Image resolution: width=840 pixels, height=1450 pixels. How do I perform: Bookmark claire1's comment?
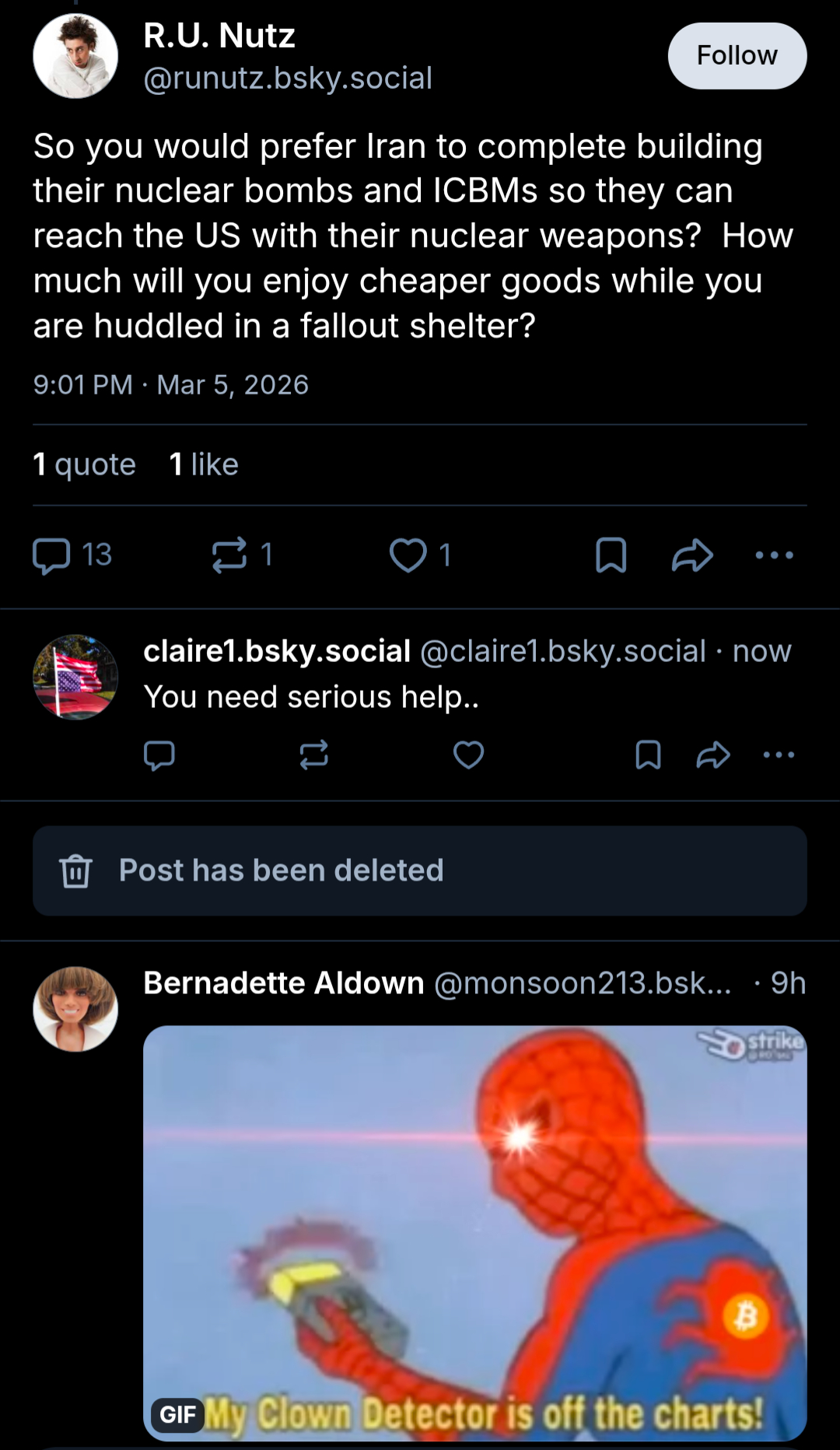point(648,755)
